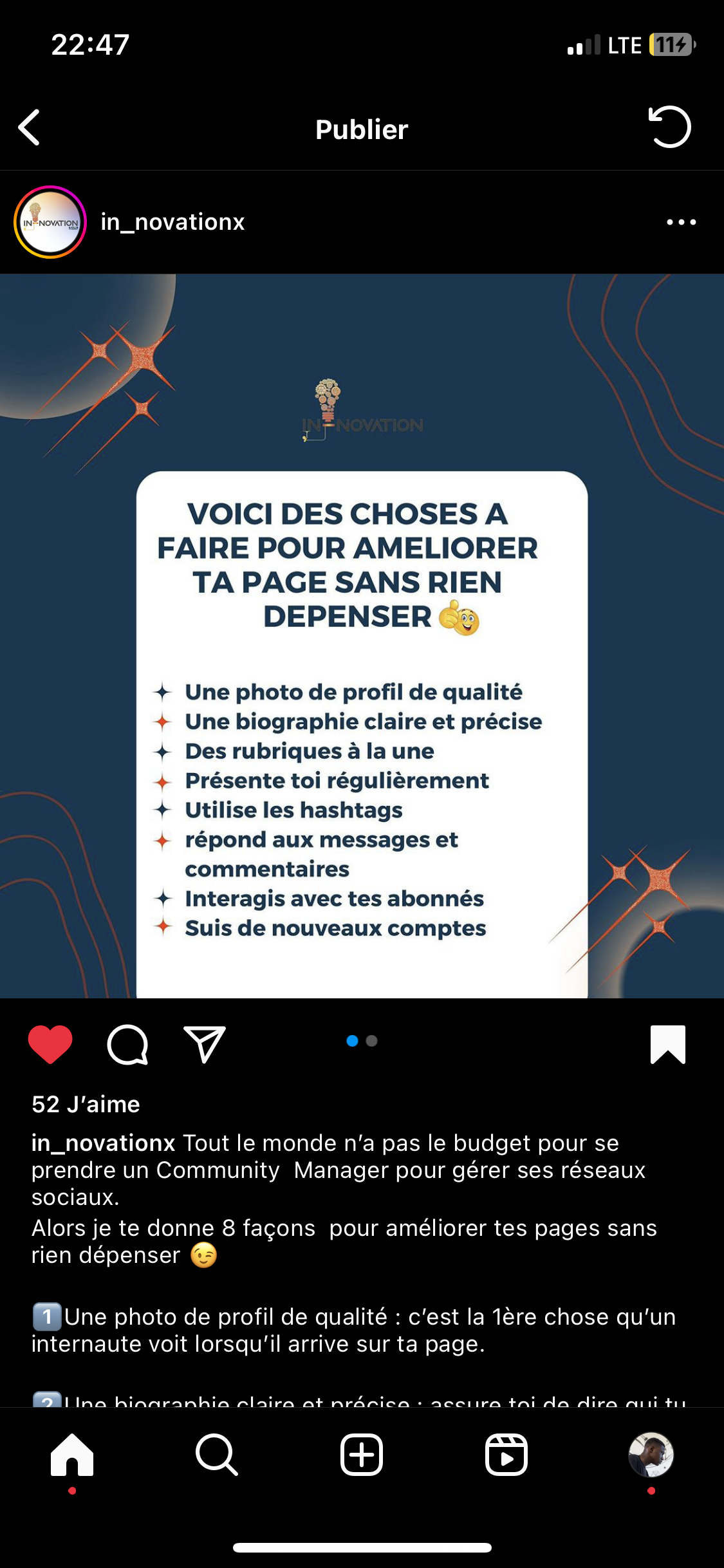Open in_novationx profile picture story
724x1568 pixels.
point(50,222)
